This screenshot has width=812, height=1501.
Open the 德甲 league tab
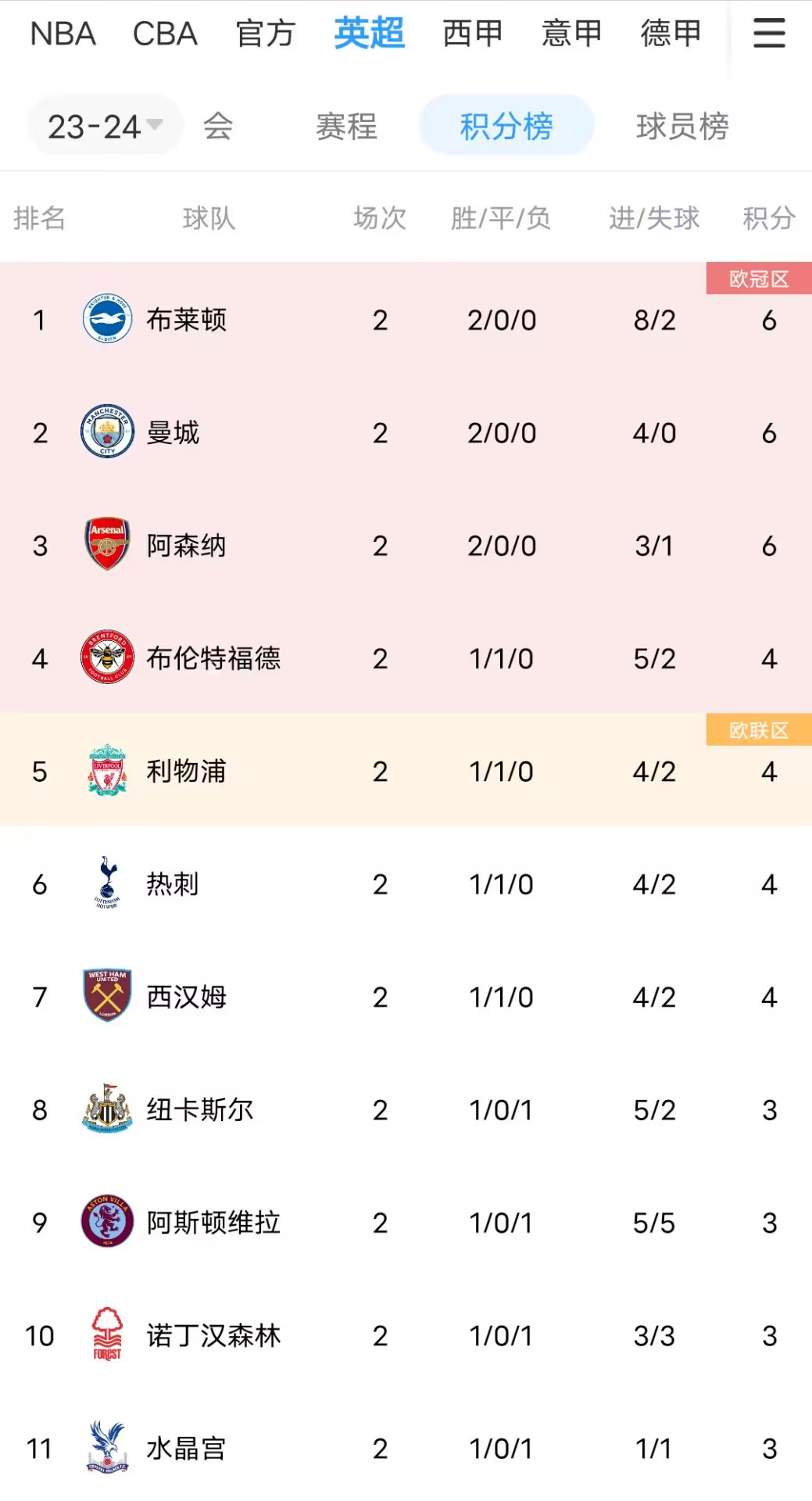pos(671,34)
